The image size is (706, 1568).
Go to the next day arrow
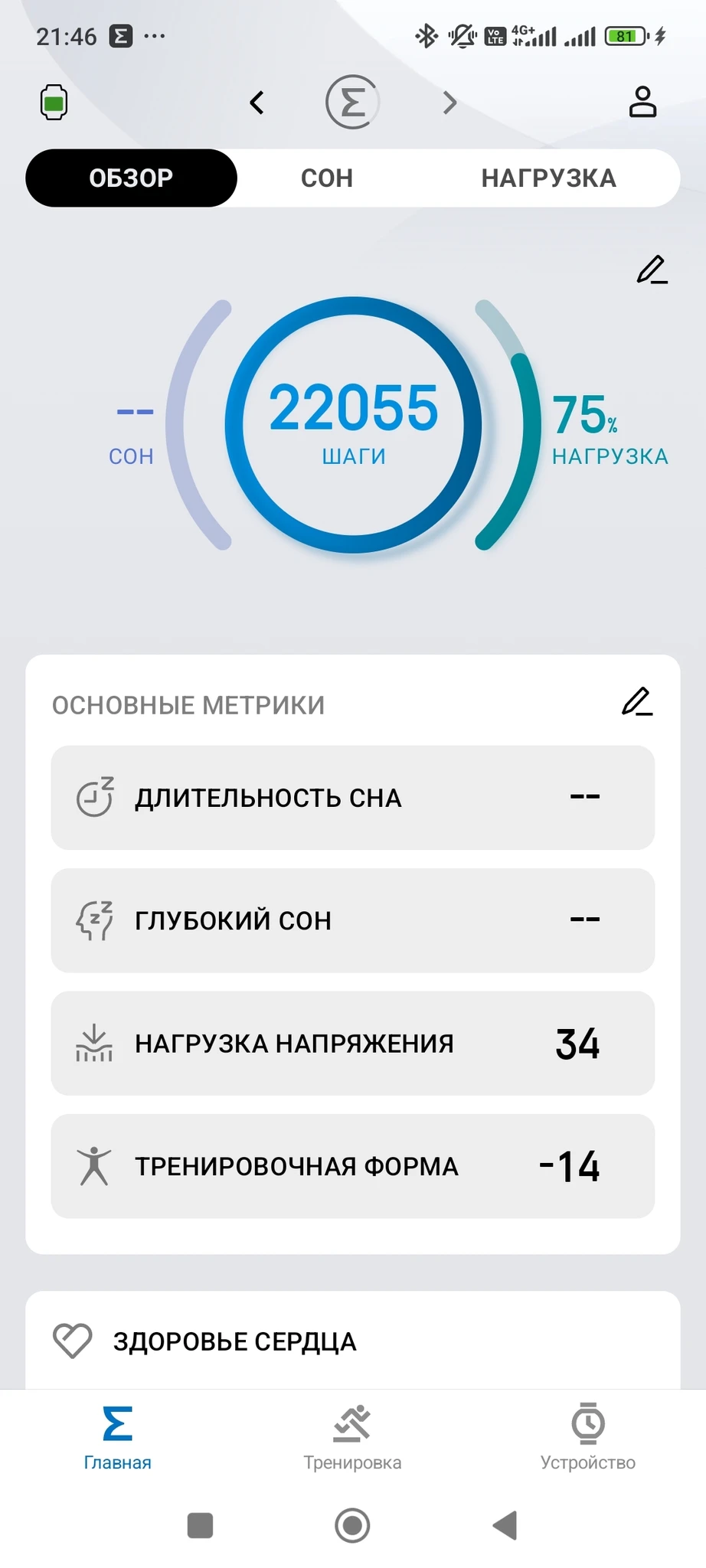click(x=449, y=103)
